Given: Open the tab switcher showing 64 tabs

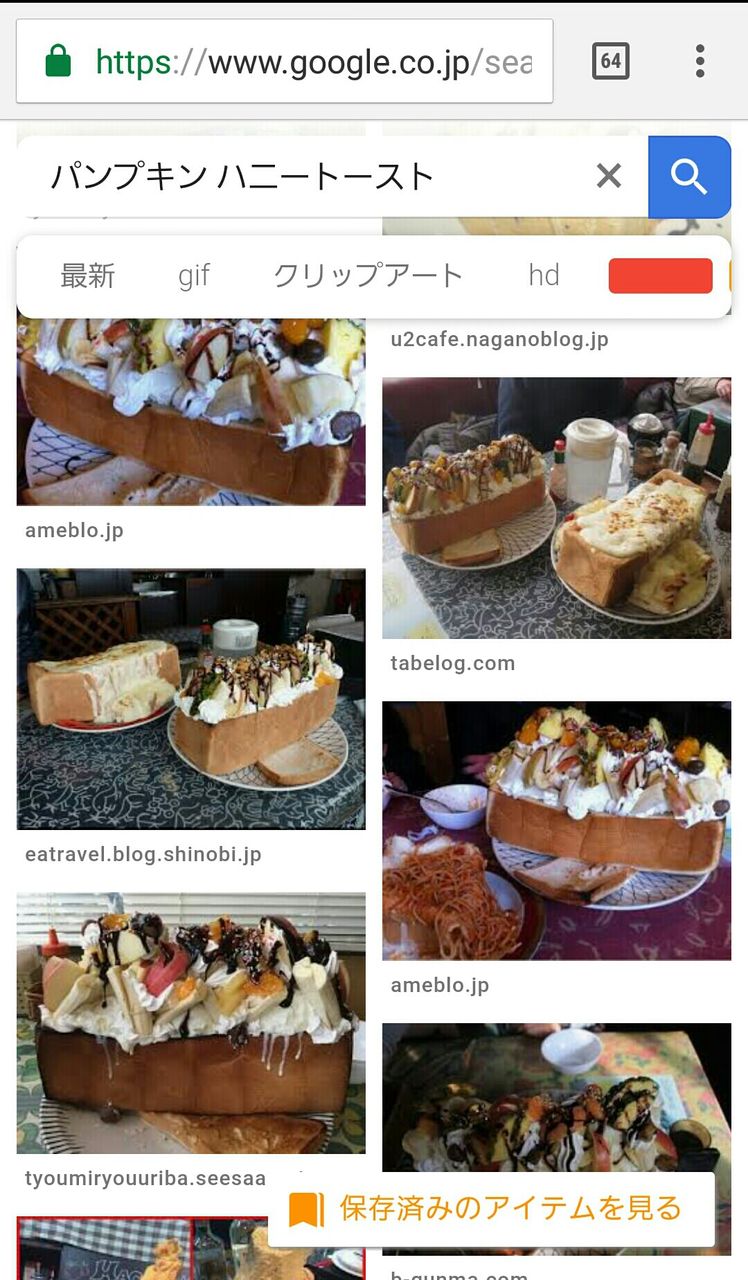Looking at the screenshot, I should (x=610, y=61).
